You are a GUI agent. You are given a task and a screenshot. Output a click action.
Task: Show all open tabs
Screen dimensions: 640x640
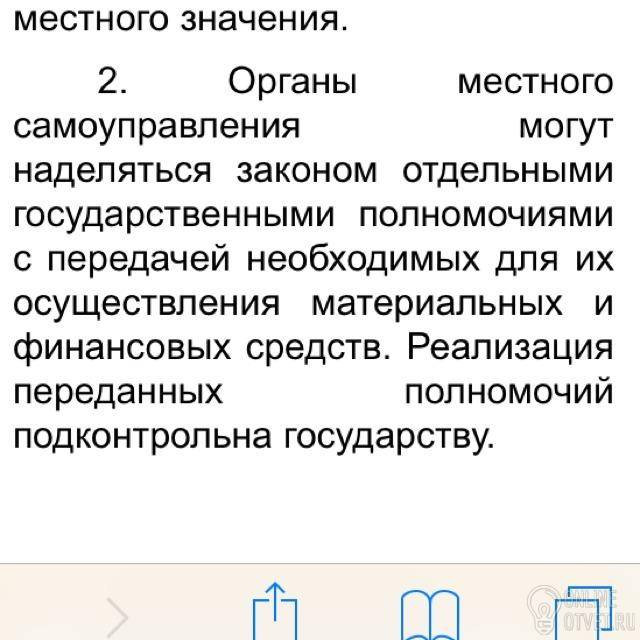586,612
